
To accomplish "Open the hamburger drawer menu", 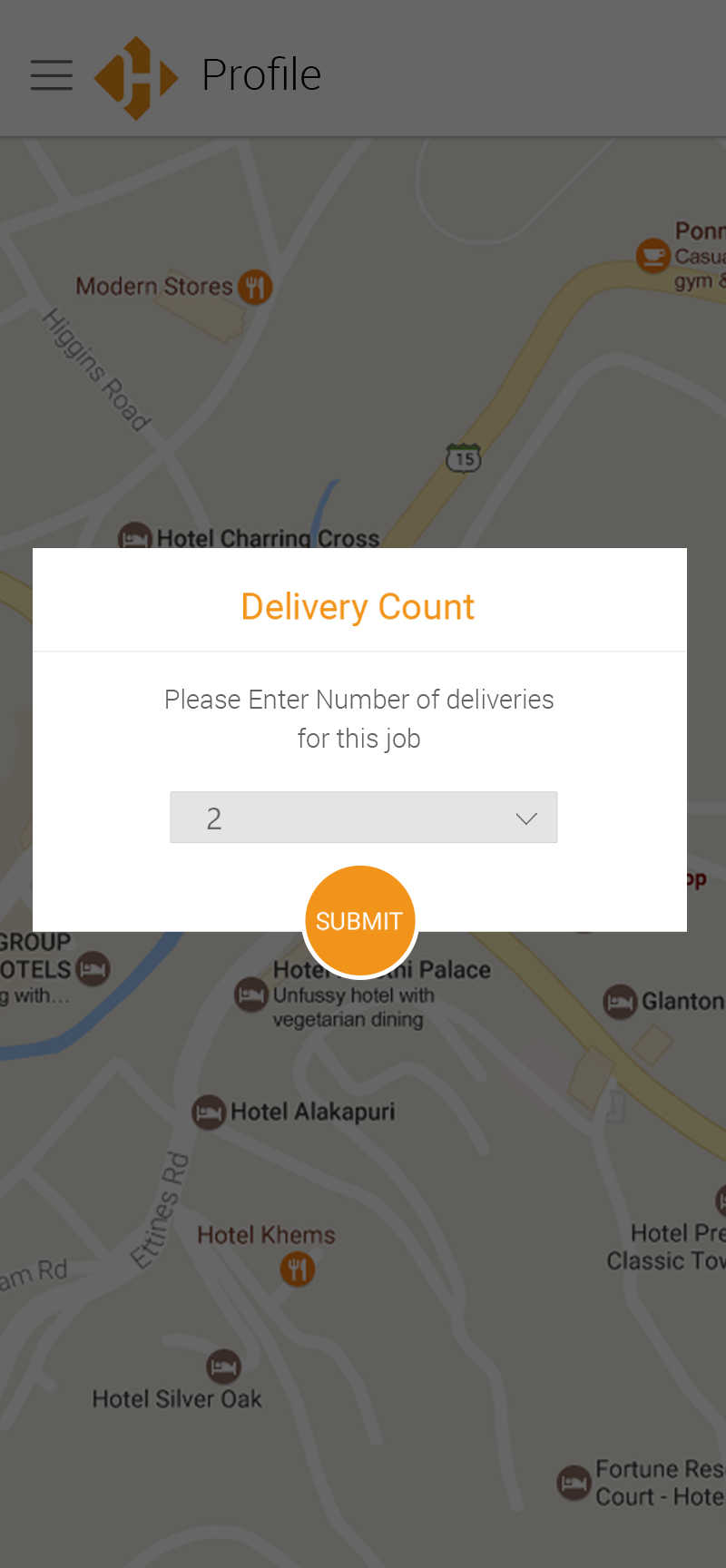I will click(52, 75).
